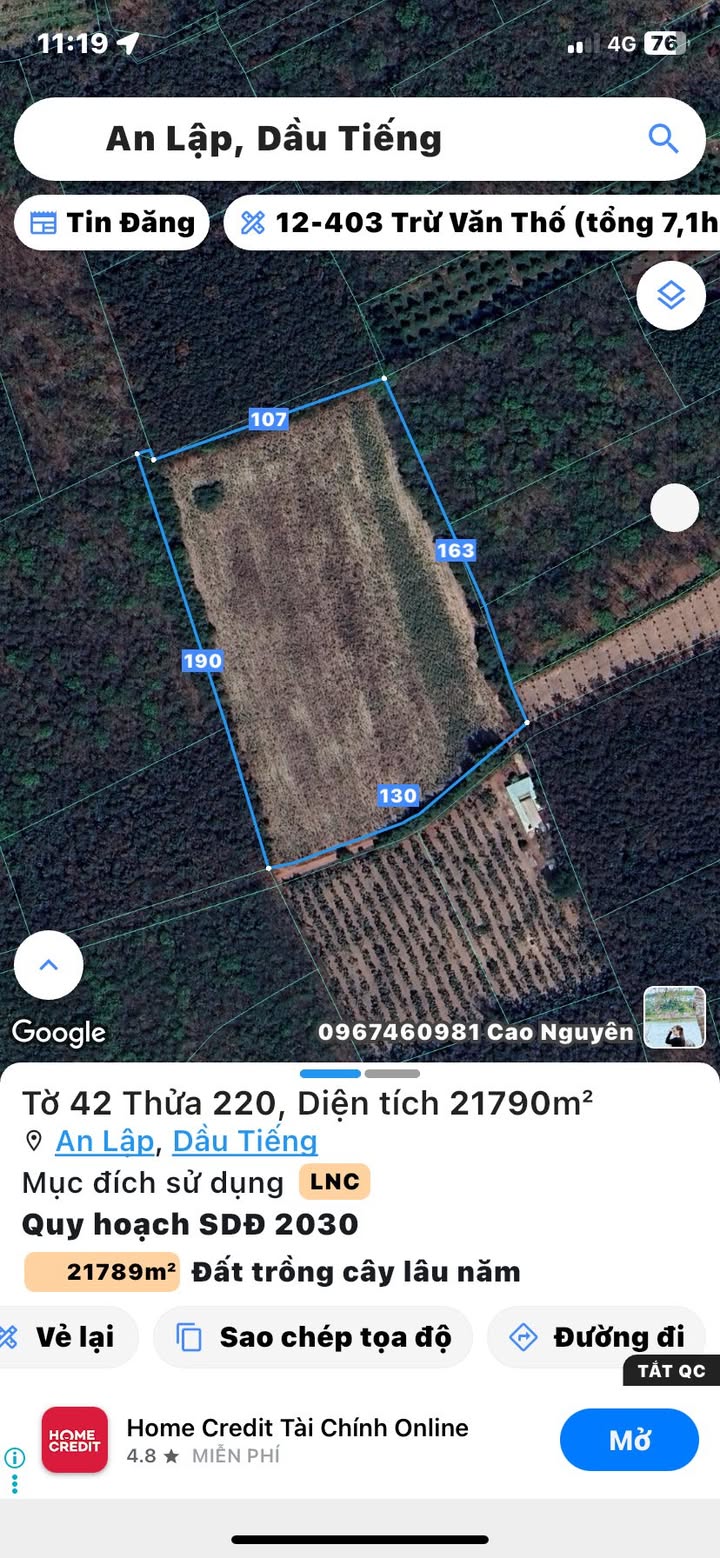
Task: Tap the search magnifier icon
Action: [664, 138]
